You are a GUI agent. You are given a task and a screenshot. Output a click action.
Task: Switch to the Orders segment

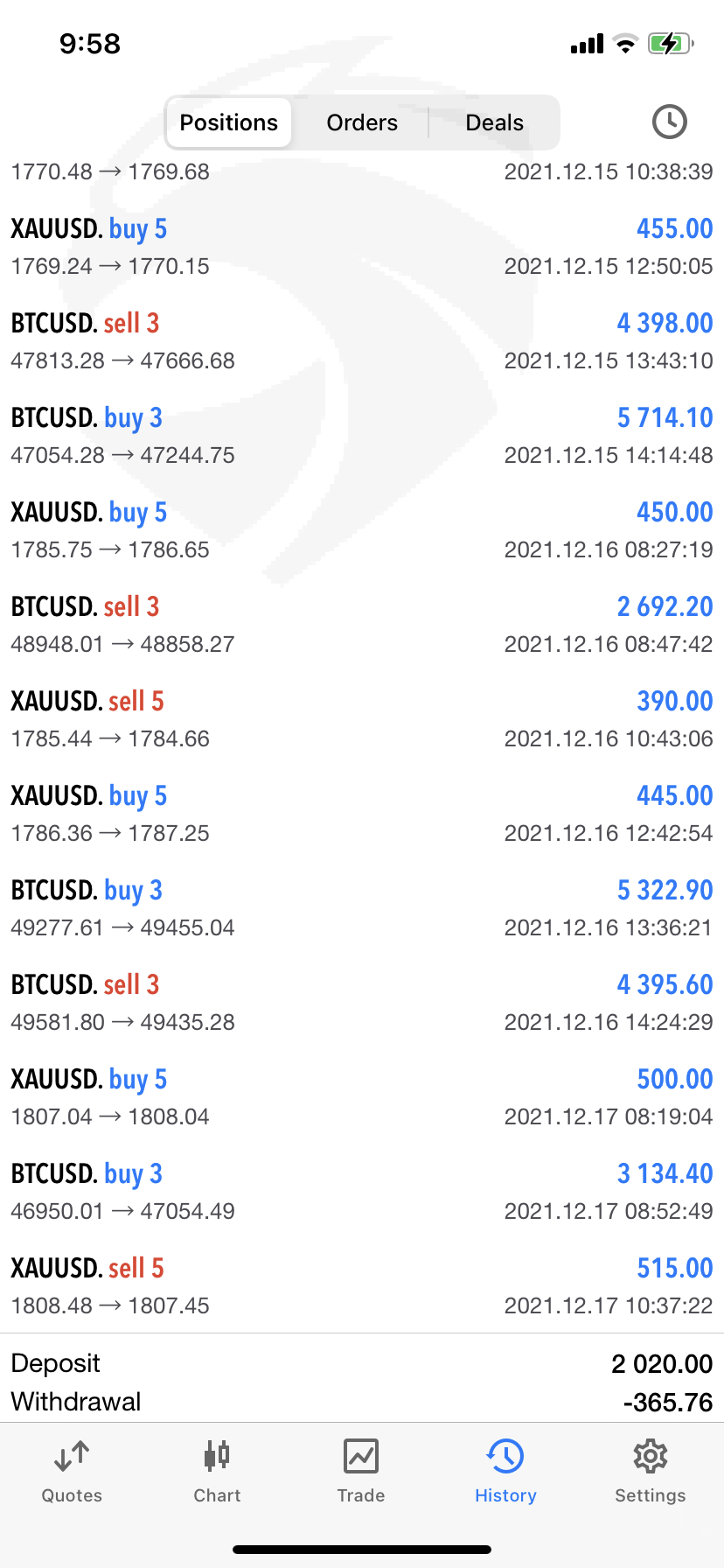[x=362, y=122]
